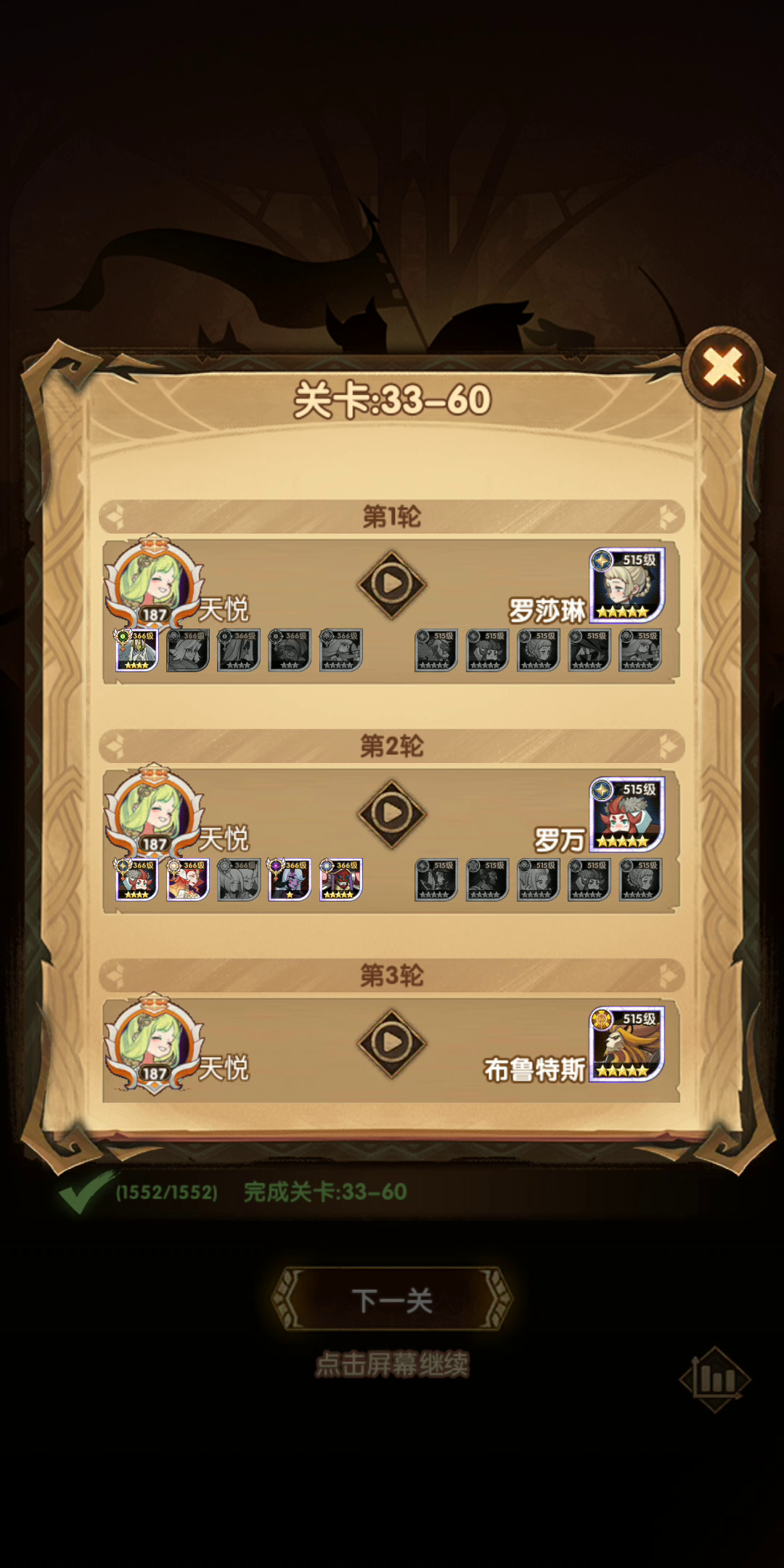784x1568 pixels.
Task: Play the round 3 battle replay
Action: tap(392, 1042)
